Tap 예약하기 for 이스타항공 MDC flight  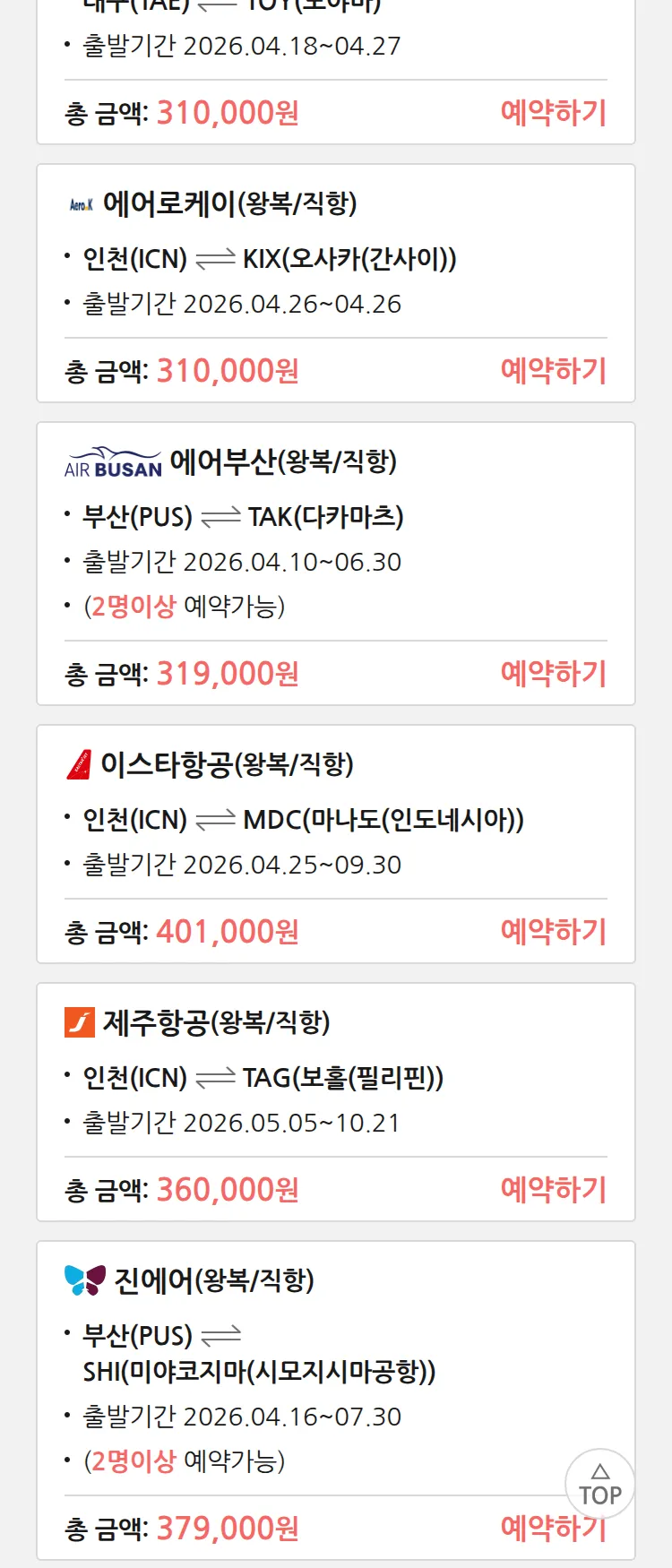(x=553, y=932)
